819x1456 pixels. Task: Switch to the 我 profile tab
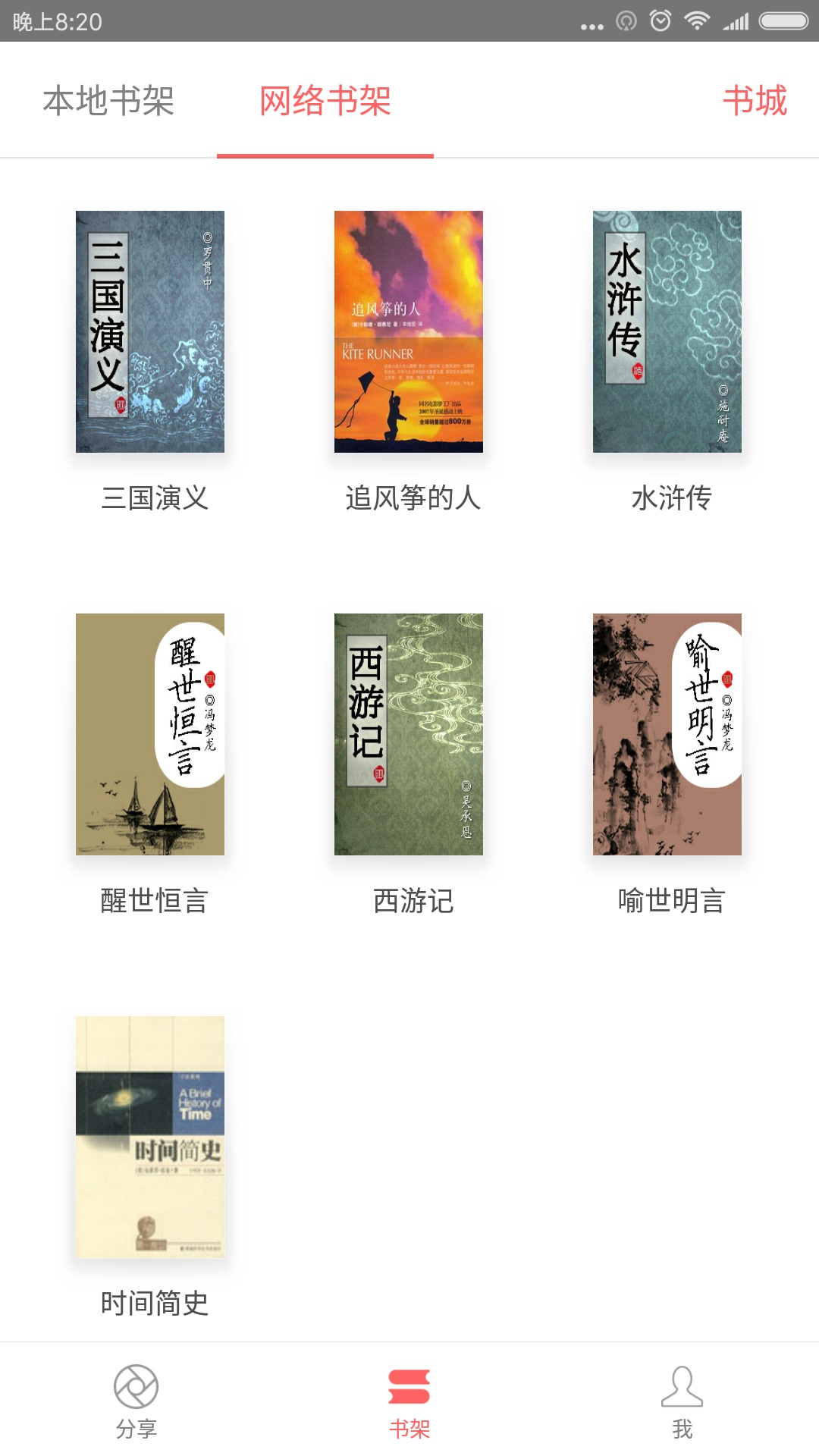pos(682,1401)
